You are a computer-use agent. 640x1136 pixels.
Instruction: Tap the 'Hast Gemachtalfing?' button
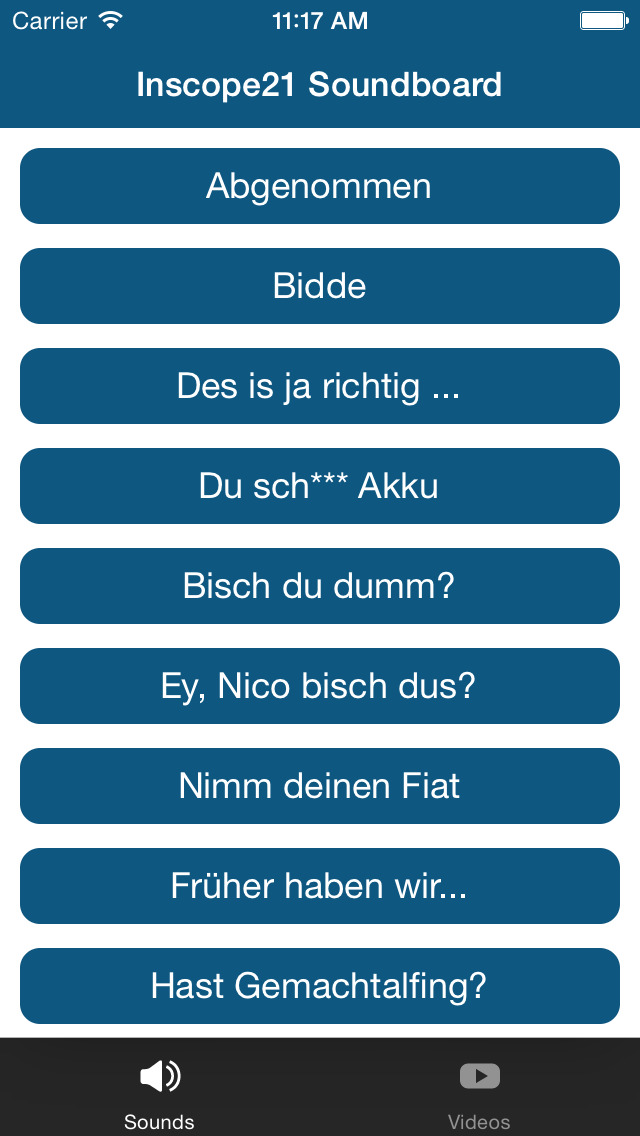click(320, 986)
